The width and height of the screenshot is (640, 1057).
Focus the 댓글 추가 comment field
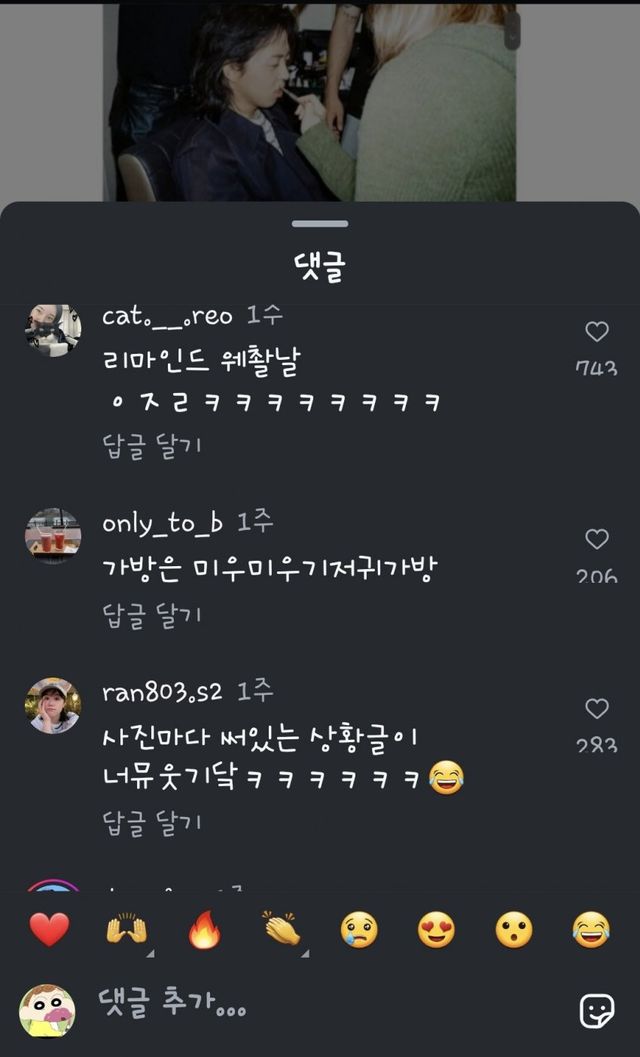pos(320,1005)
